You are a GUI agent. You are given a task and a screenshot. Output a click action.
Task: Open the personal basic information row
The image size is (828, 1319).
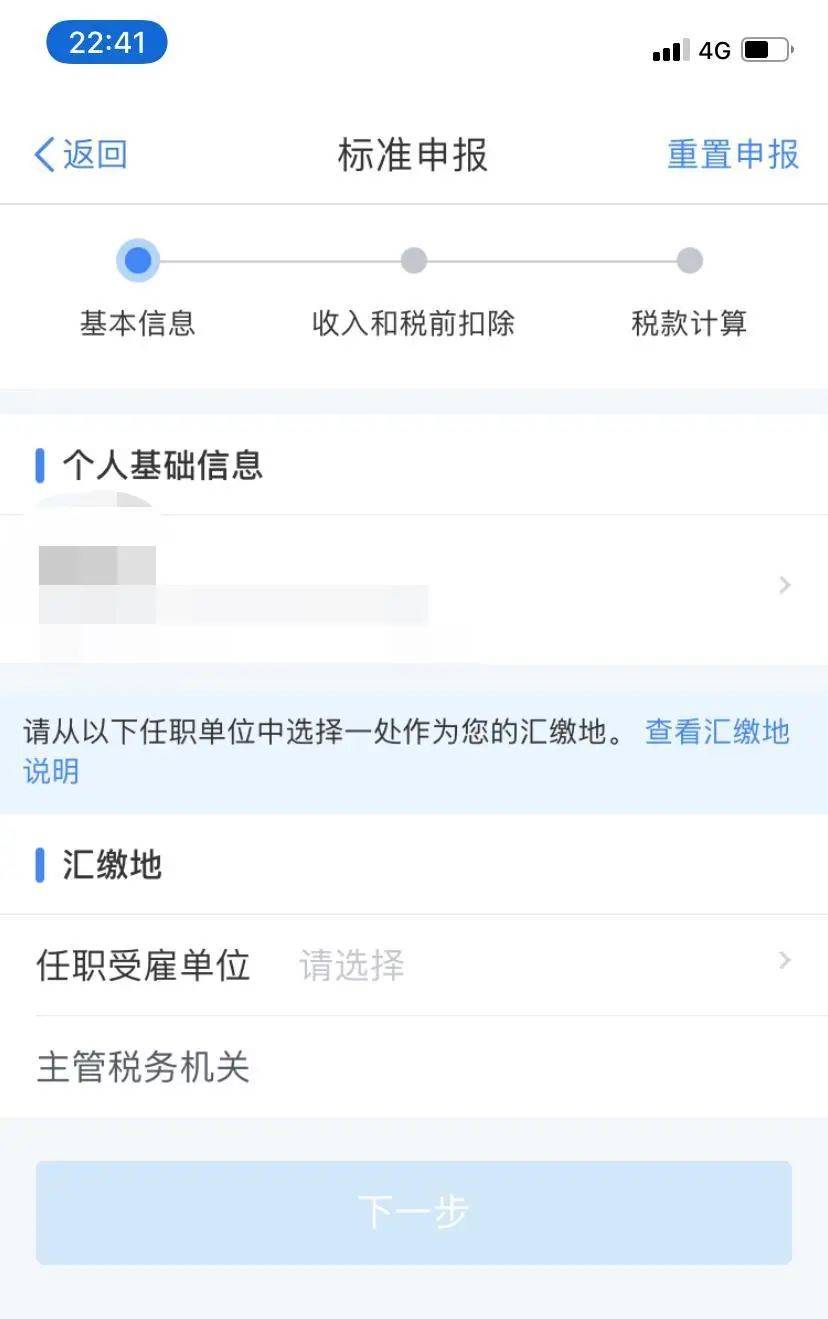[x=414, y=586]
